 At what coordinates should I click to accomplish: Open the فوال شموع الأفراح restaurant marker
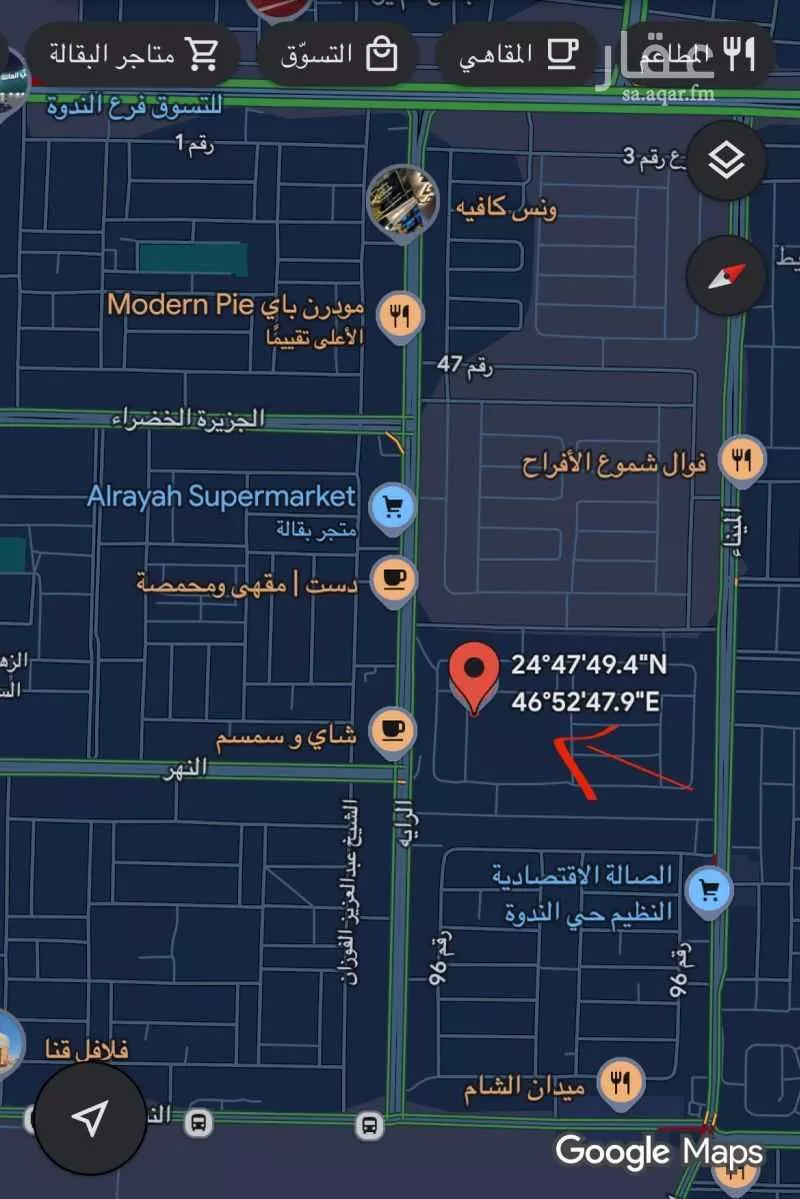coord(741,462)
